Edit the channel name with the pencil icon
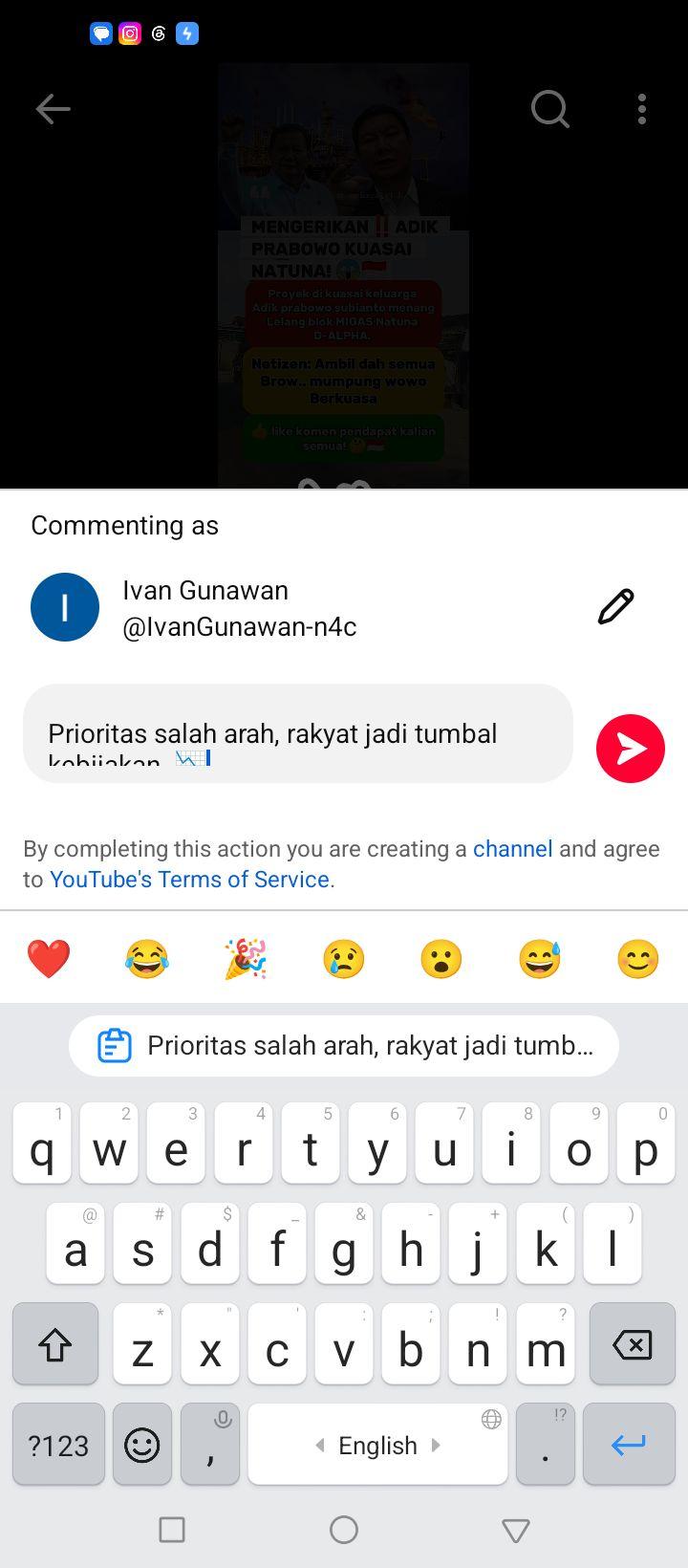The width and height of the screenshot is (688, 1568). [615, 607]
